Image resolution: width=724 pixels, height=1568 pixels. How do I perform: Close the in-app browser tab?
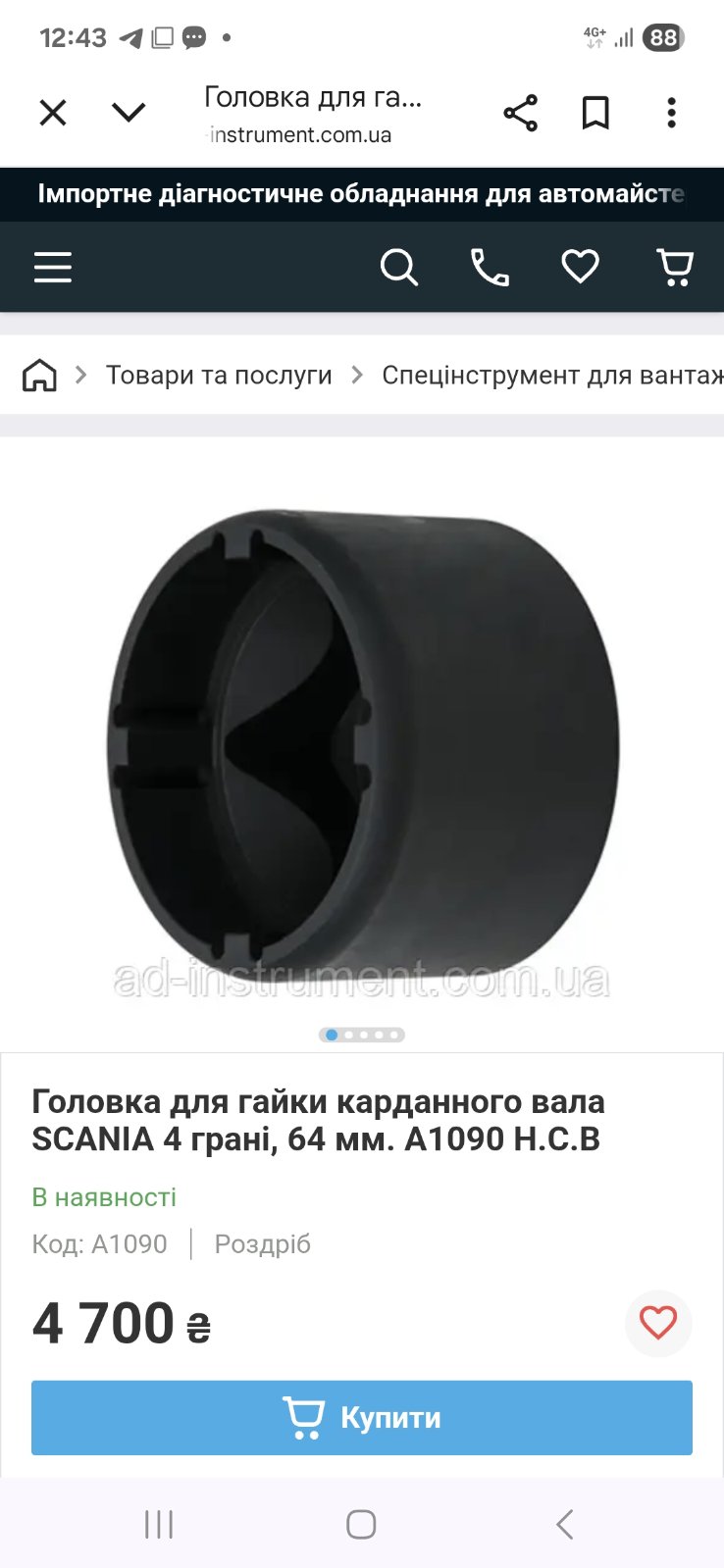click(x=53, y=113)
